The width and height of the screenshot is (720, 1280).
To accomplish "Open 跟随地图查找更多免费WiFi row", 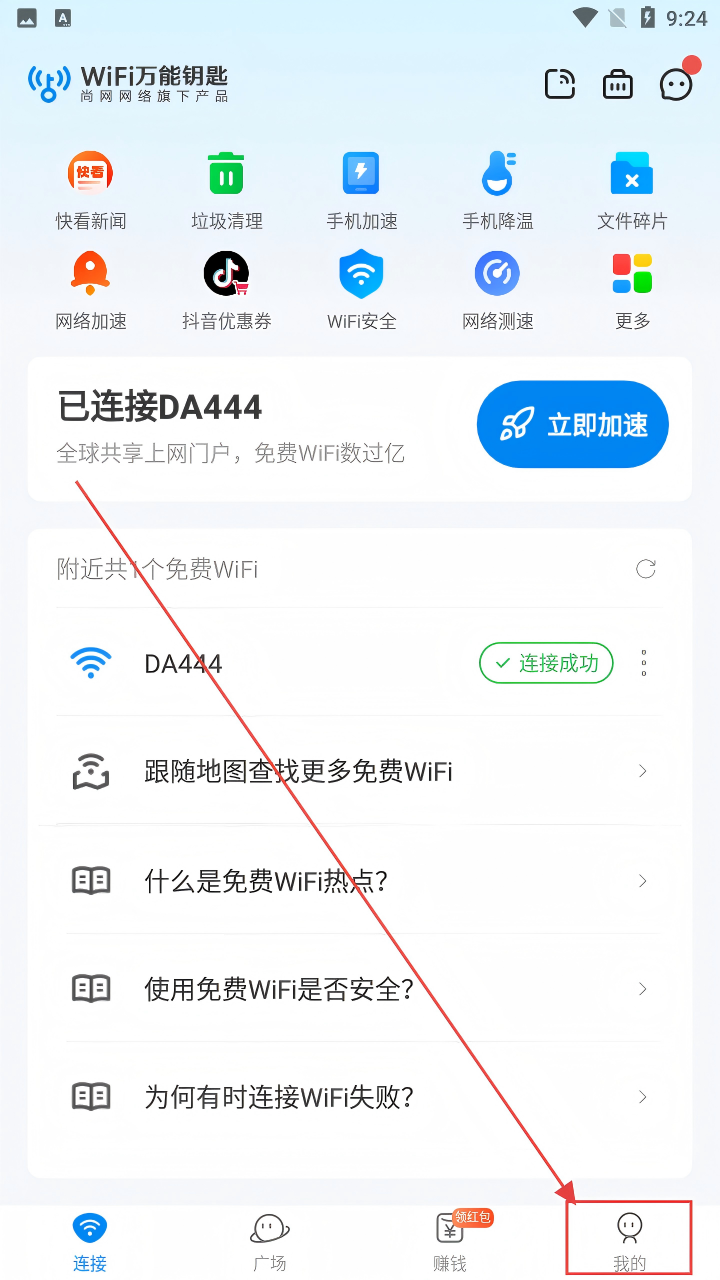I will [x=360, y=771].
